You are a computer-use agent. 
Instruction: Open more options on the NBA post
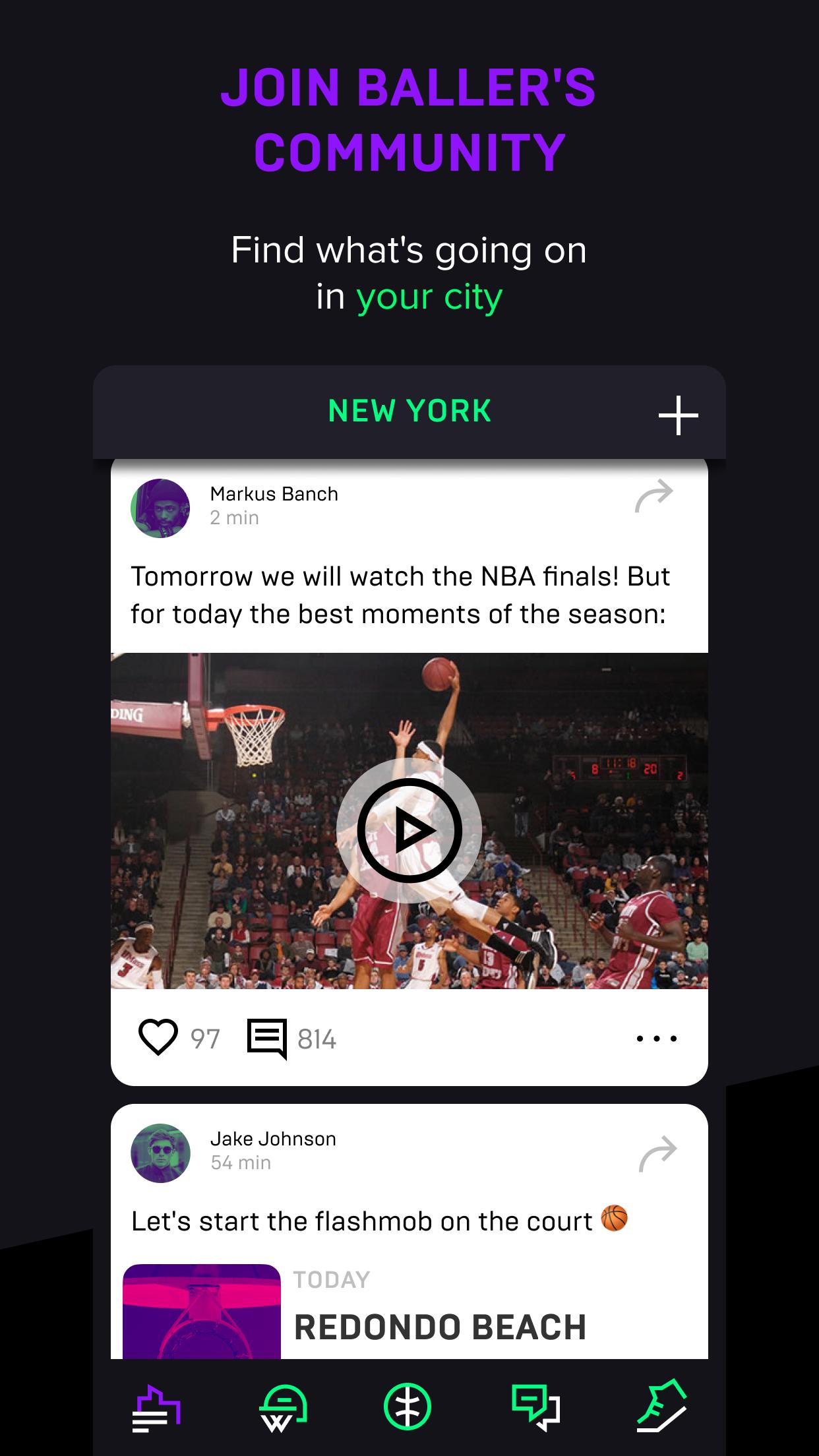click(x=655, y=1037)
